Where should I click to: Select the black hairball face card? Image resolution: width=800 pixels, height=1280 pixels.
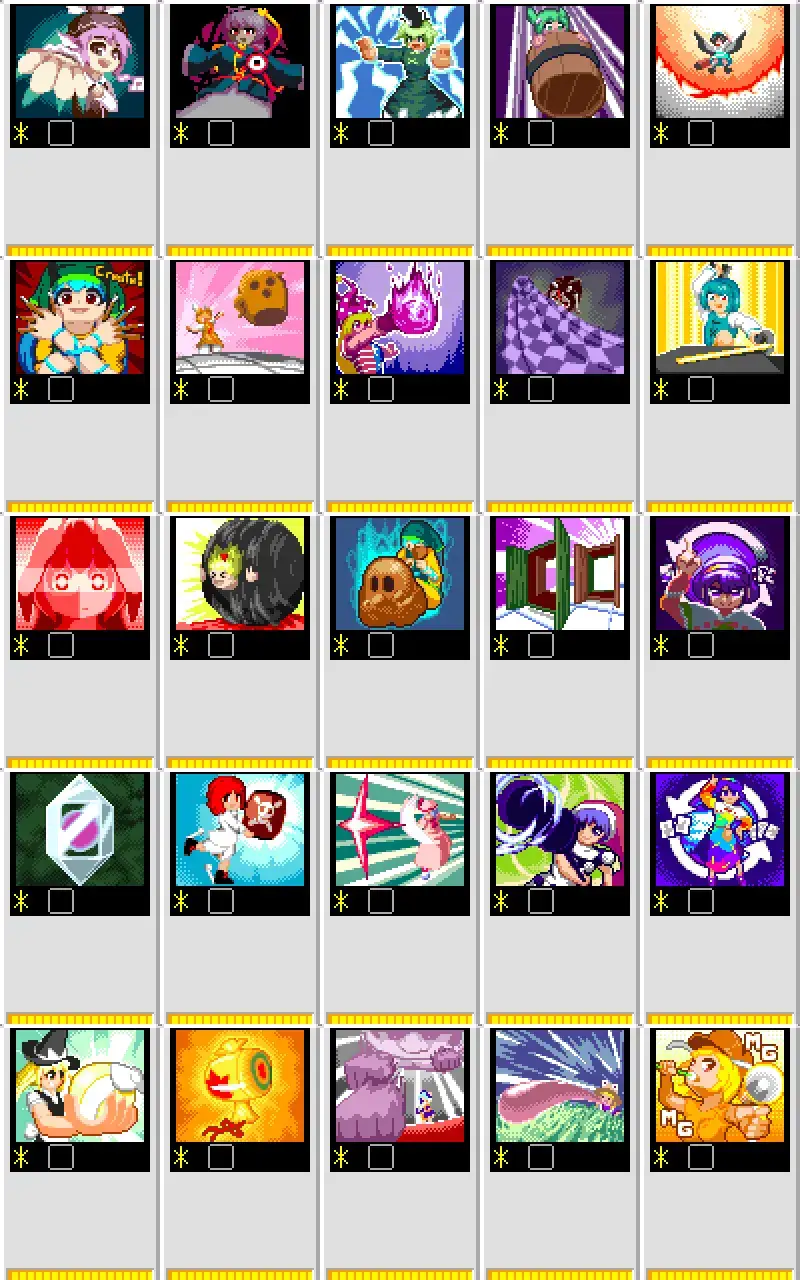coord(240,573)
